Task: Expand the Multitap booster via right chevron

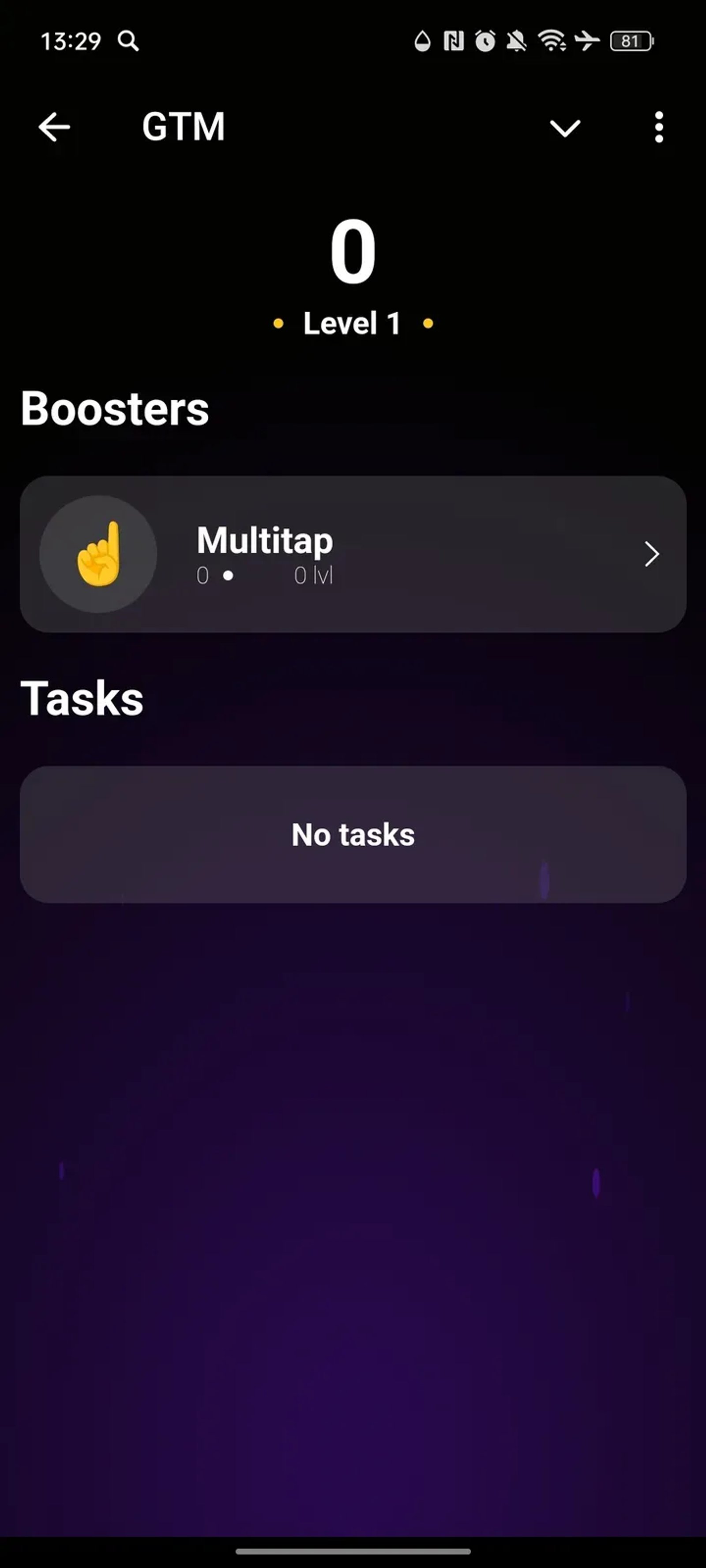Action: pos(651,554)
